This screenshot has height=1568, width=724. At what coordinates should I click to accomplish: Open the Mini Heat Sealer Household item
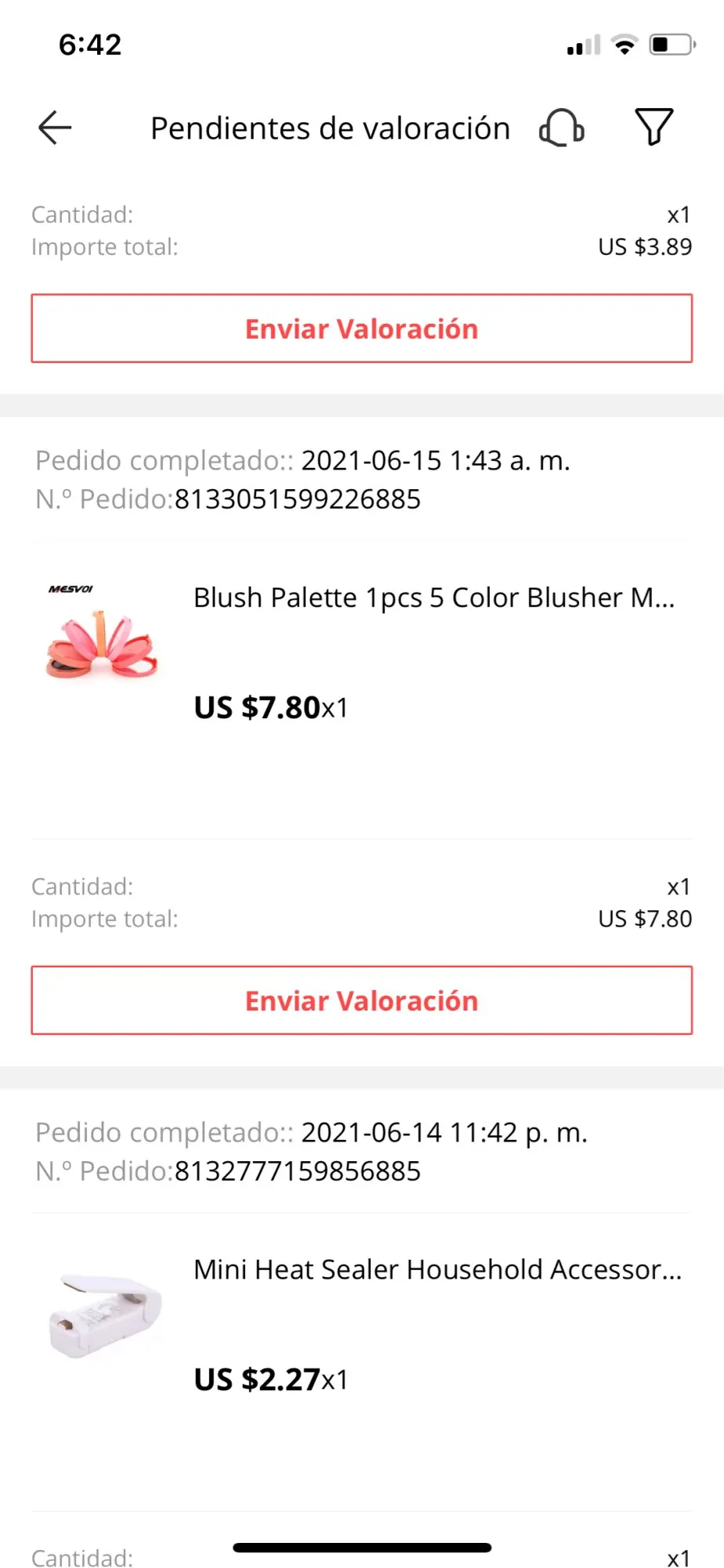(436, 1270)
